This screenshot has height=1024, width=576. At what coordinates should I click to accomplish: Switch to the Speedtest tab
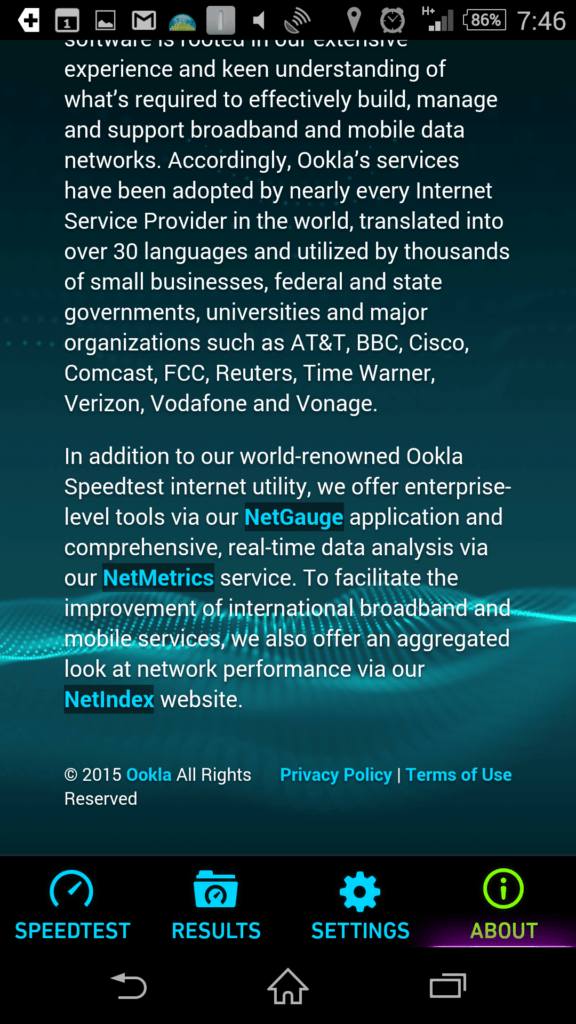click(72, 904)
